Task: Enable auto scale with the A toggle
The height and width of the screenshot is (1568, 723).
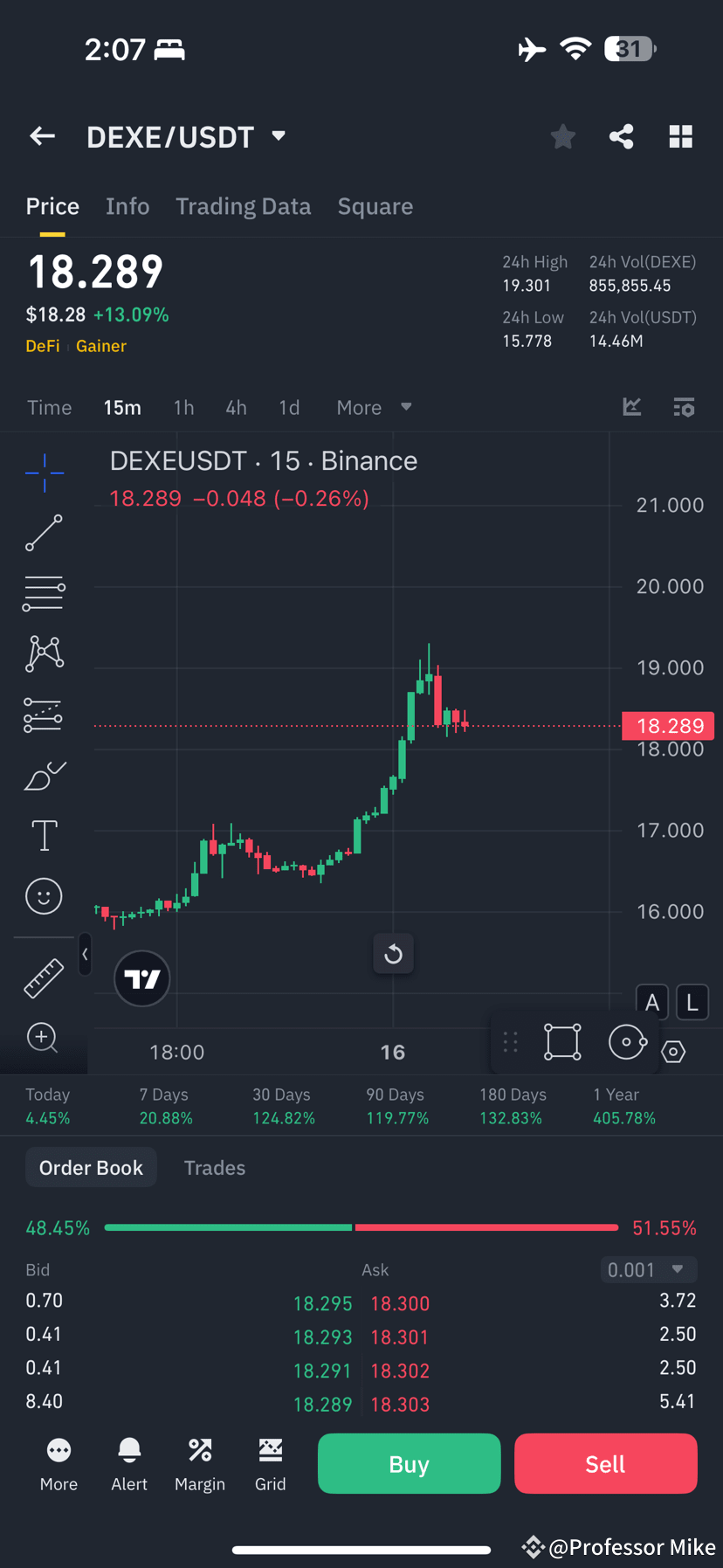Action: [x=651, y=1002]
